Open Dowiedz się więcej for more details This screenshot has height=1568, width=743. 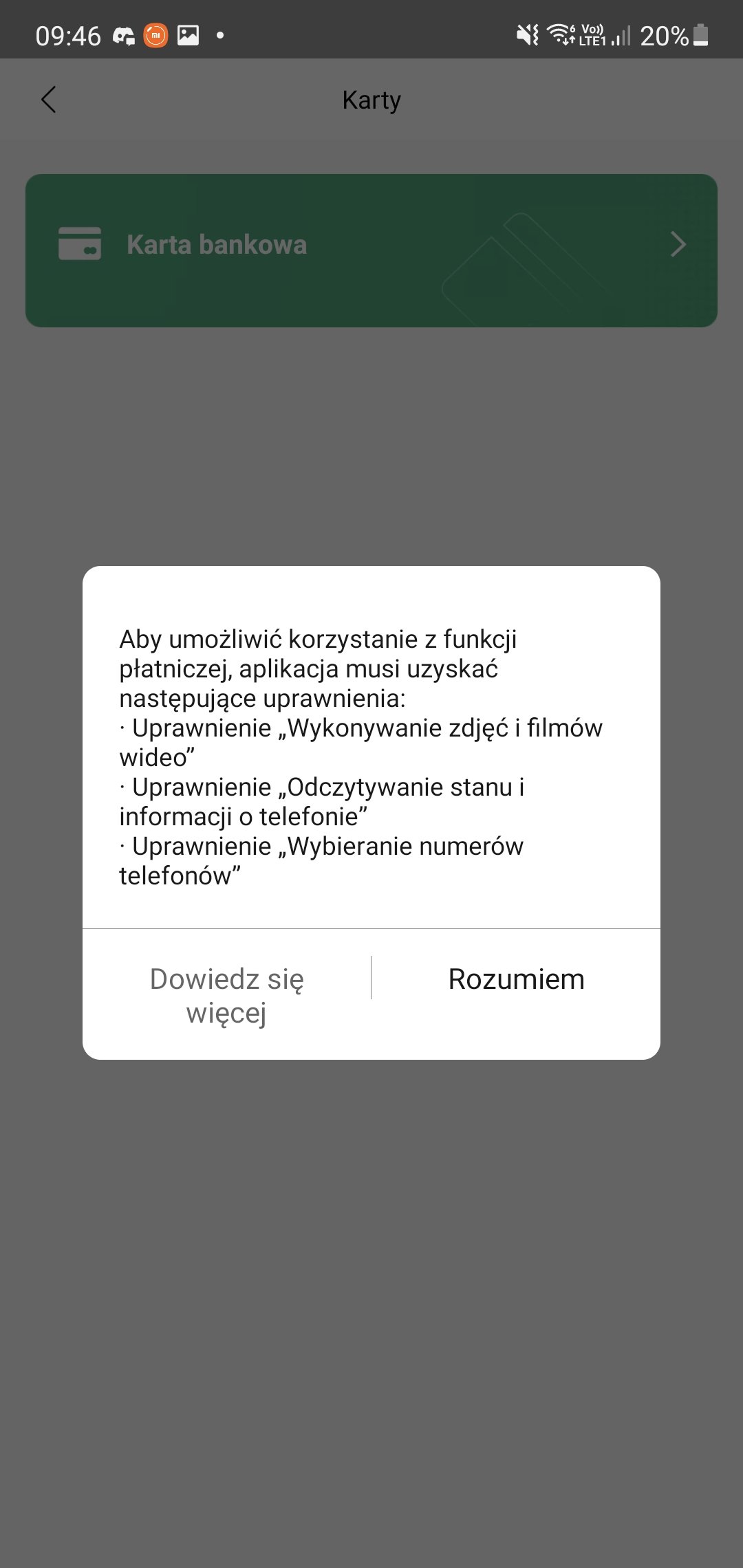pyautogui.click(x=227, y=994)
